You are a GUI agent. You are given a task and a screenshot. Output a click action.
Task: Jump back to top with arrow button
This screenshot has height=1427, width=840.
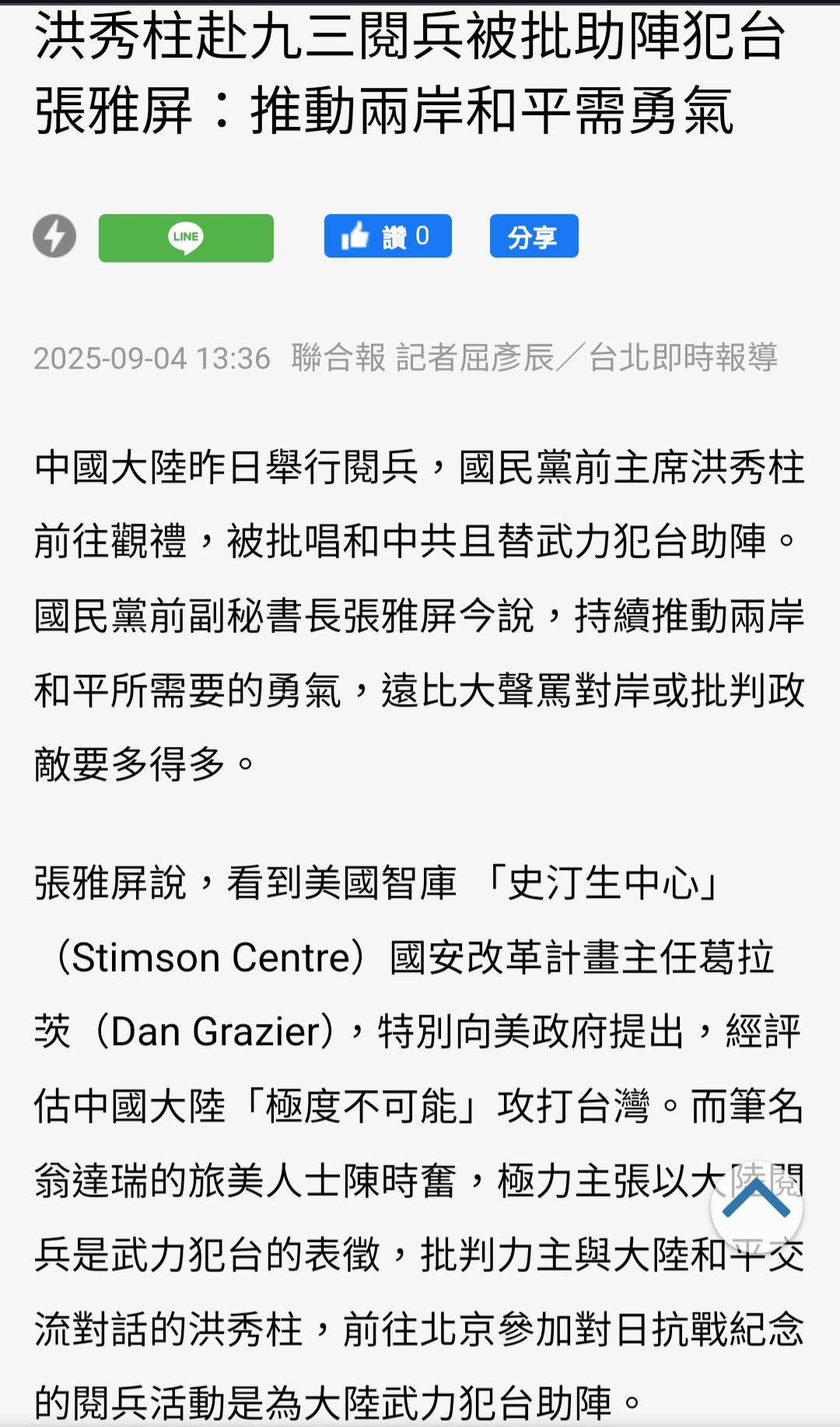[756, 1207]
